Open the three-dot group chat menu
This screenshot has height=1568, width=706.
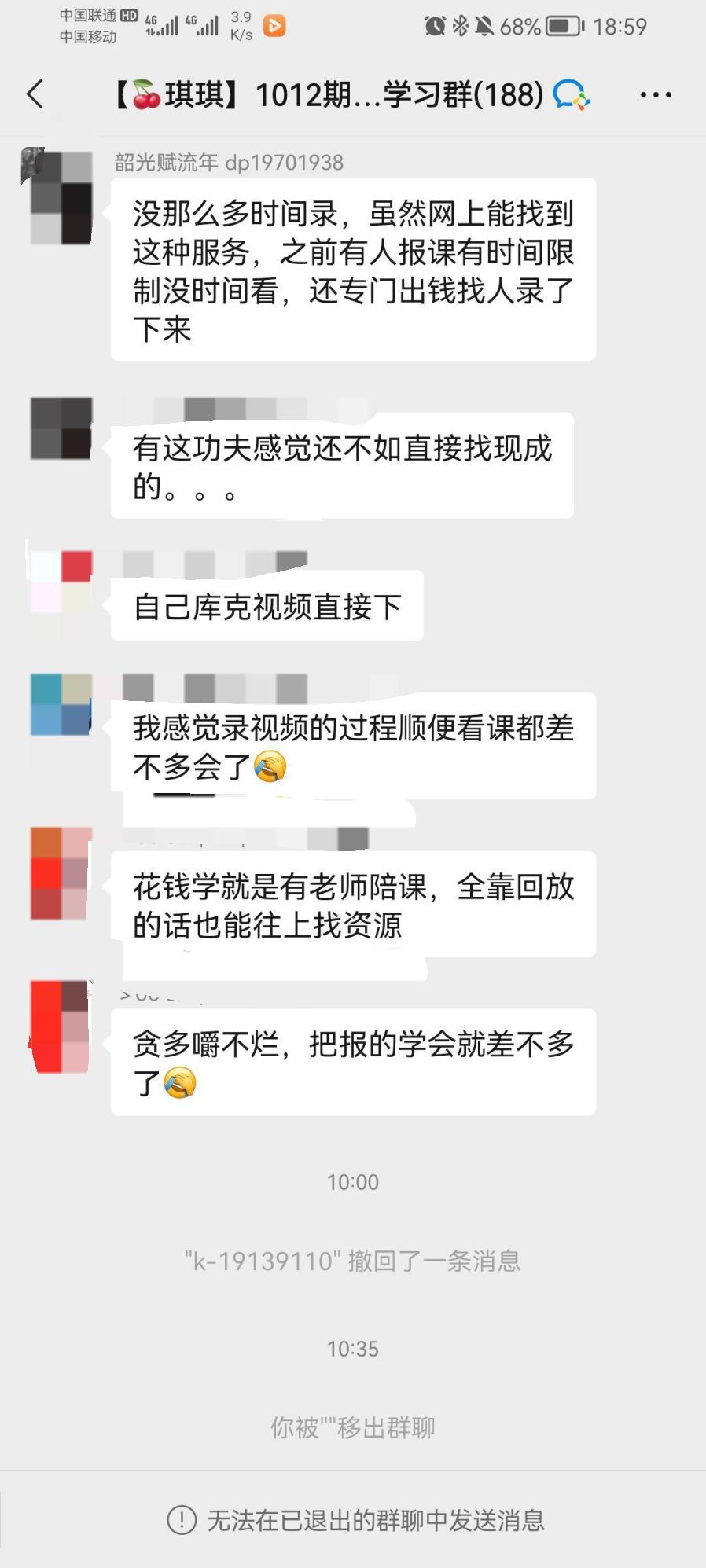click(655, 95)
